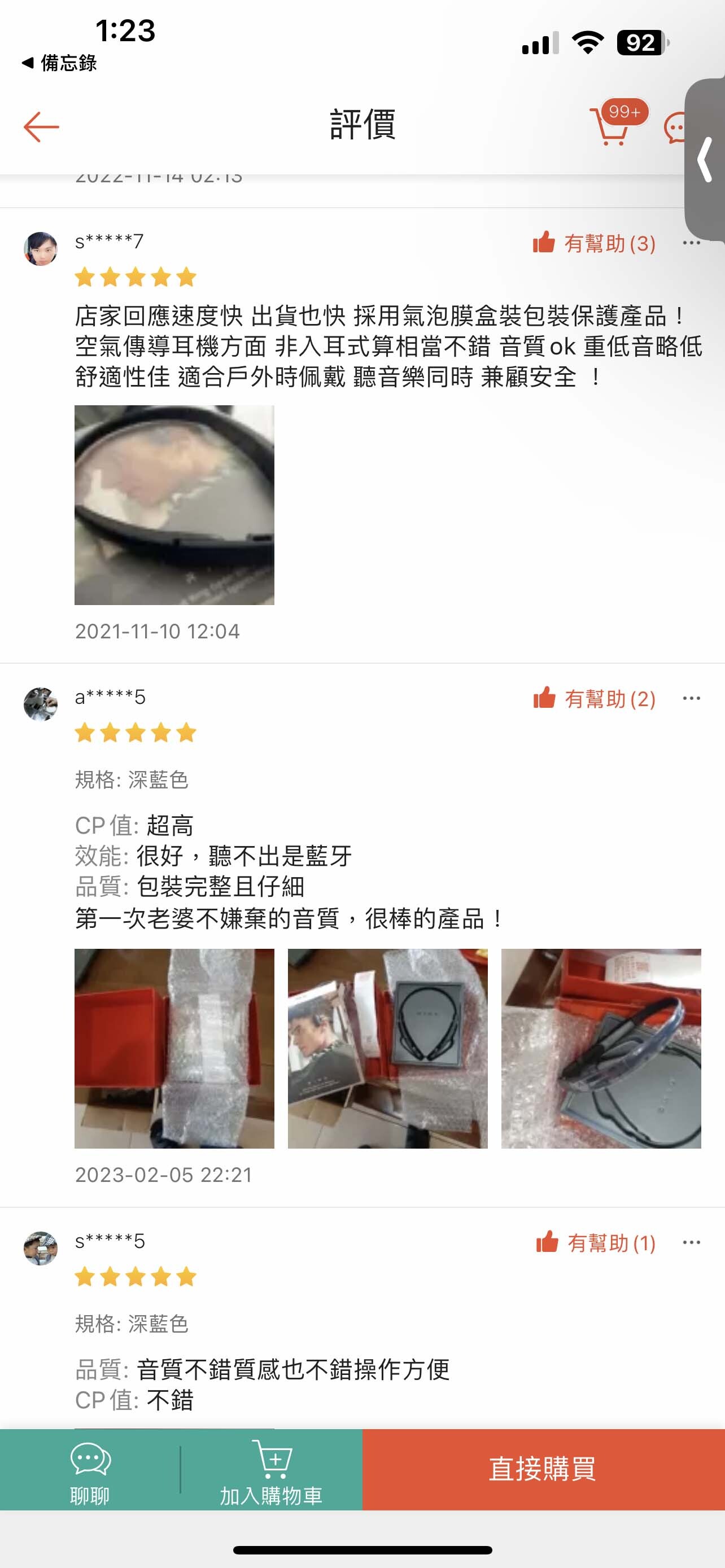Image resolution: width=725 pixels, height=1568 pixels.
Task: Open options menu for s*****7's review
Action: coord(692,243)
